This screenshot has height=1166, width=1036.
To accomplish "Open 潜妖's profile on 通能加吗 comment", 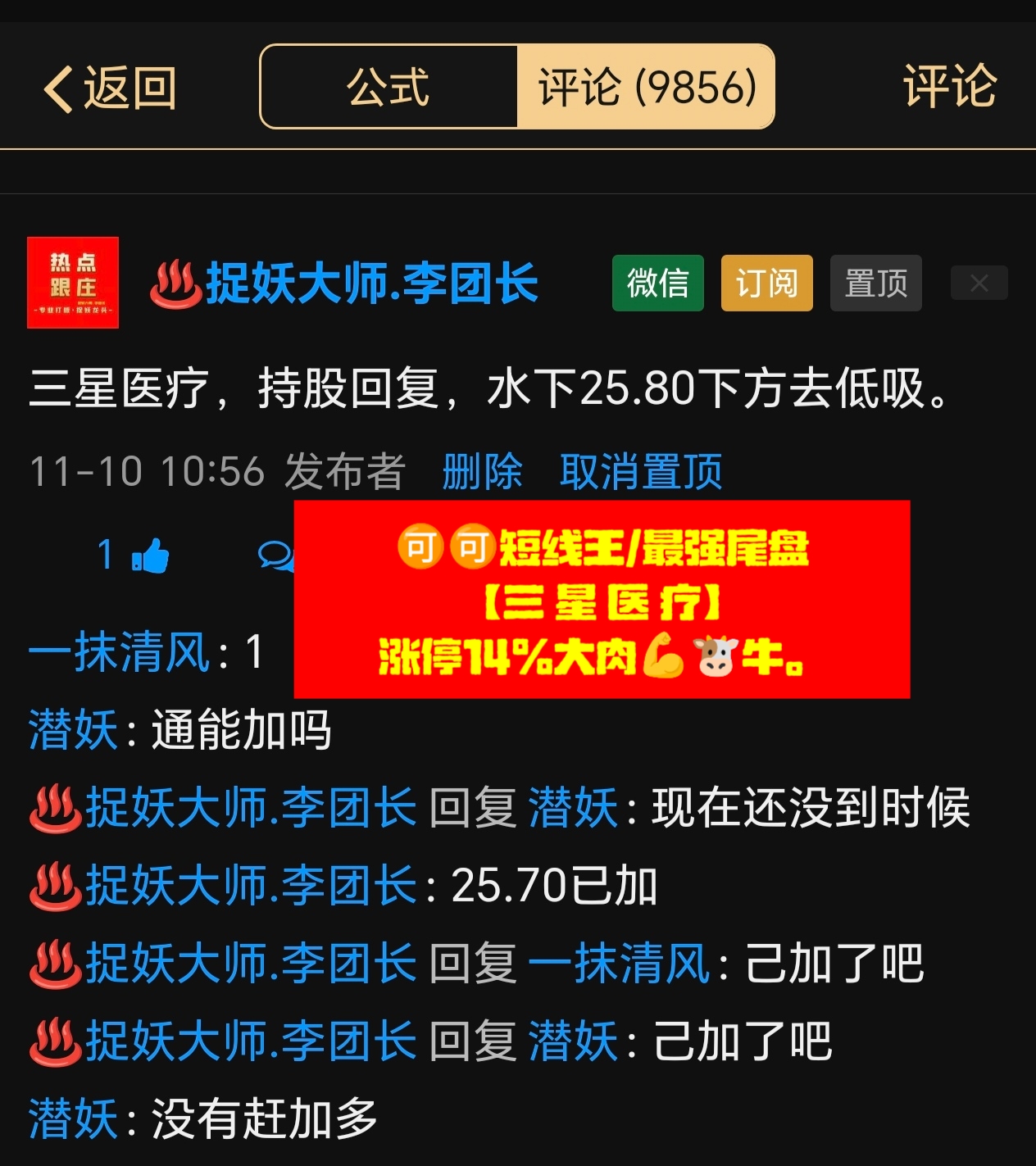I will tap(73, 729).
